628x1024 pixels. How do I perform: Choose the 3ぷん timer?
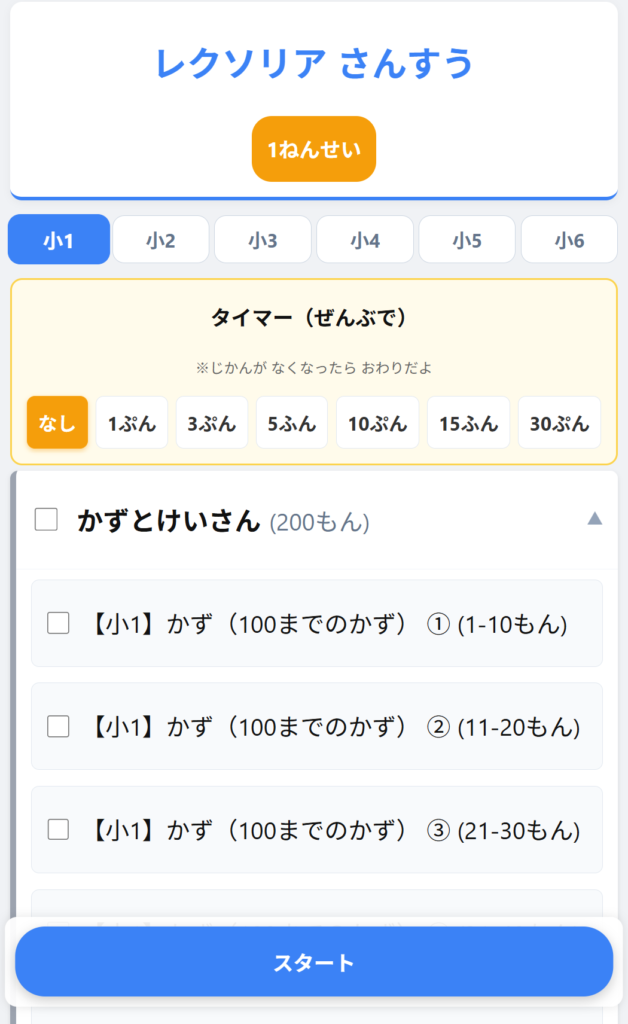point(212,423)
